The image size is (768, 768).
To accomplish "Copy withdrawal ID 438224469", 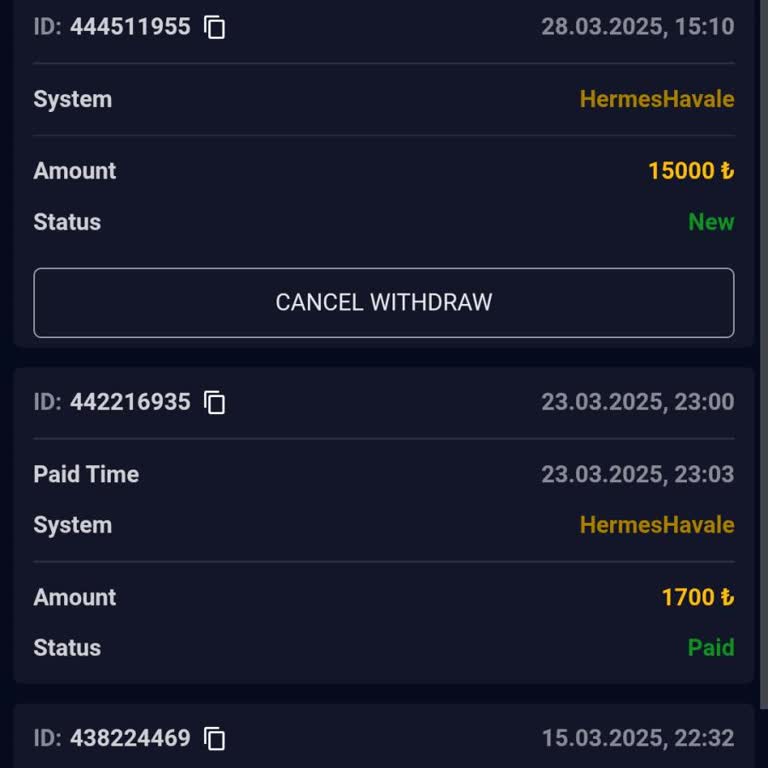I will click(x=215, y=739).
